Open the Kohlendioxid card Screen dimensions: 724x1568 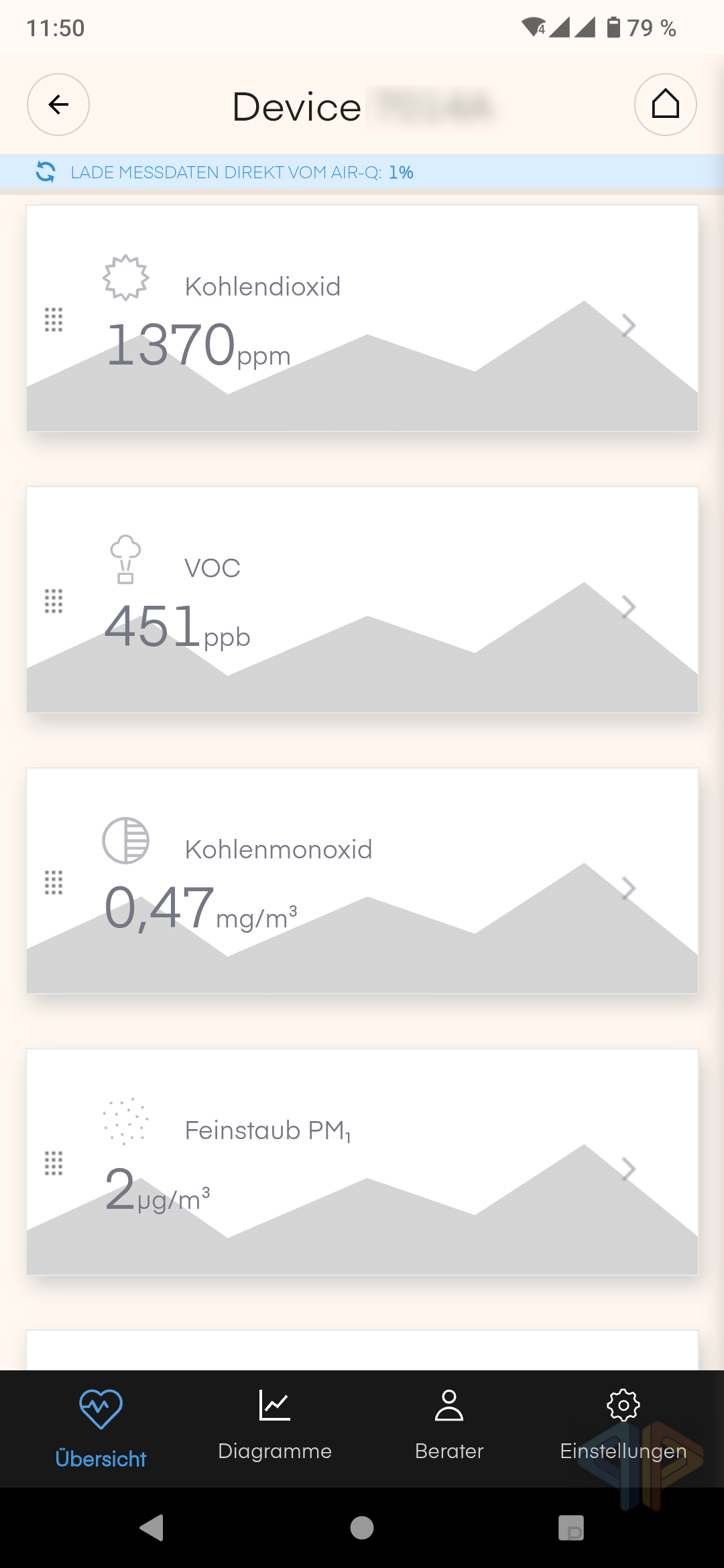362,318
